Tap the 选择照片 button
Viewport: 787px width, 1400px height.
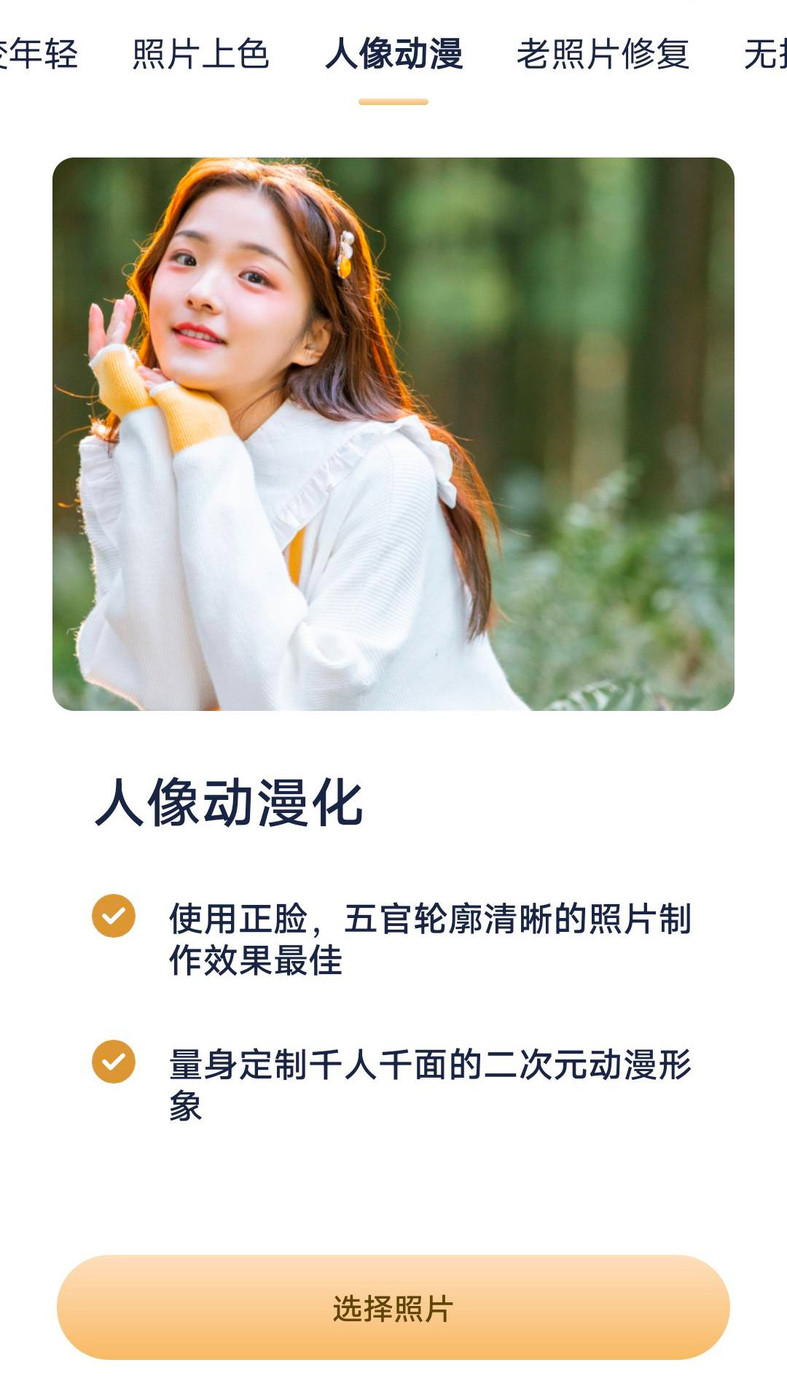click(393, 1308)
